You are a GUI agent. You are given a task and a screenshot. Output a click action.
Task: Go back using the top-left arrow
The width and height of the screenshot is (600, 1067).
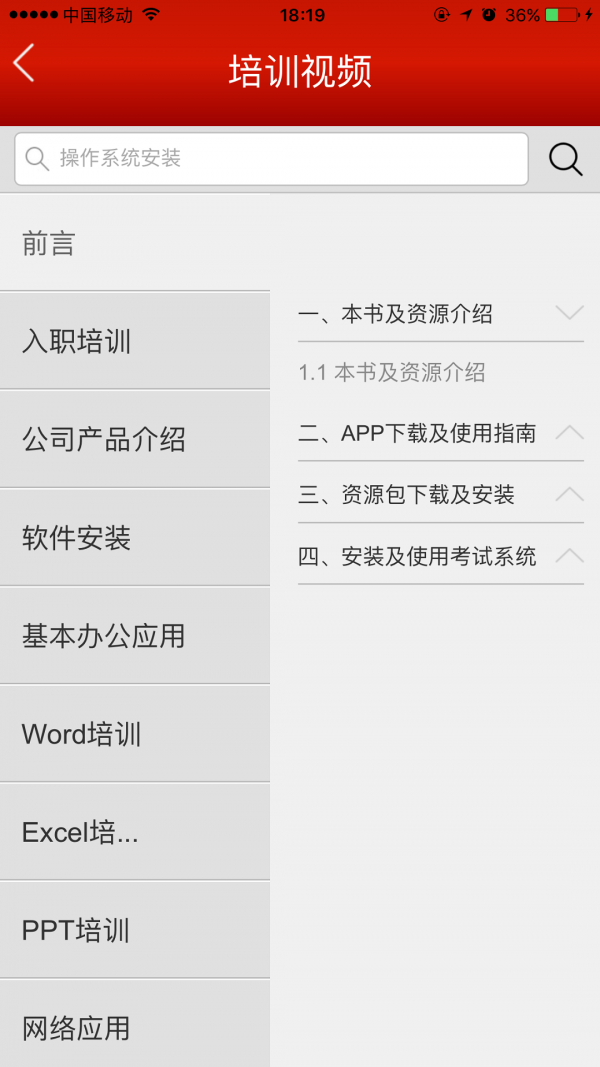(x=24, y=63)
